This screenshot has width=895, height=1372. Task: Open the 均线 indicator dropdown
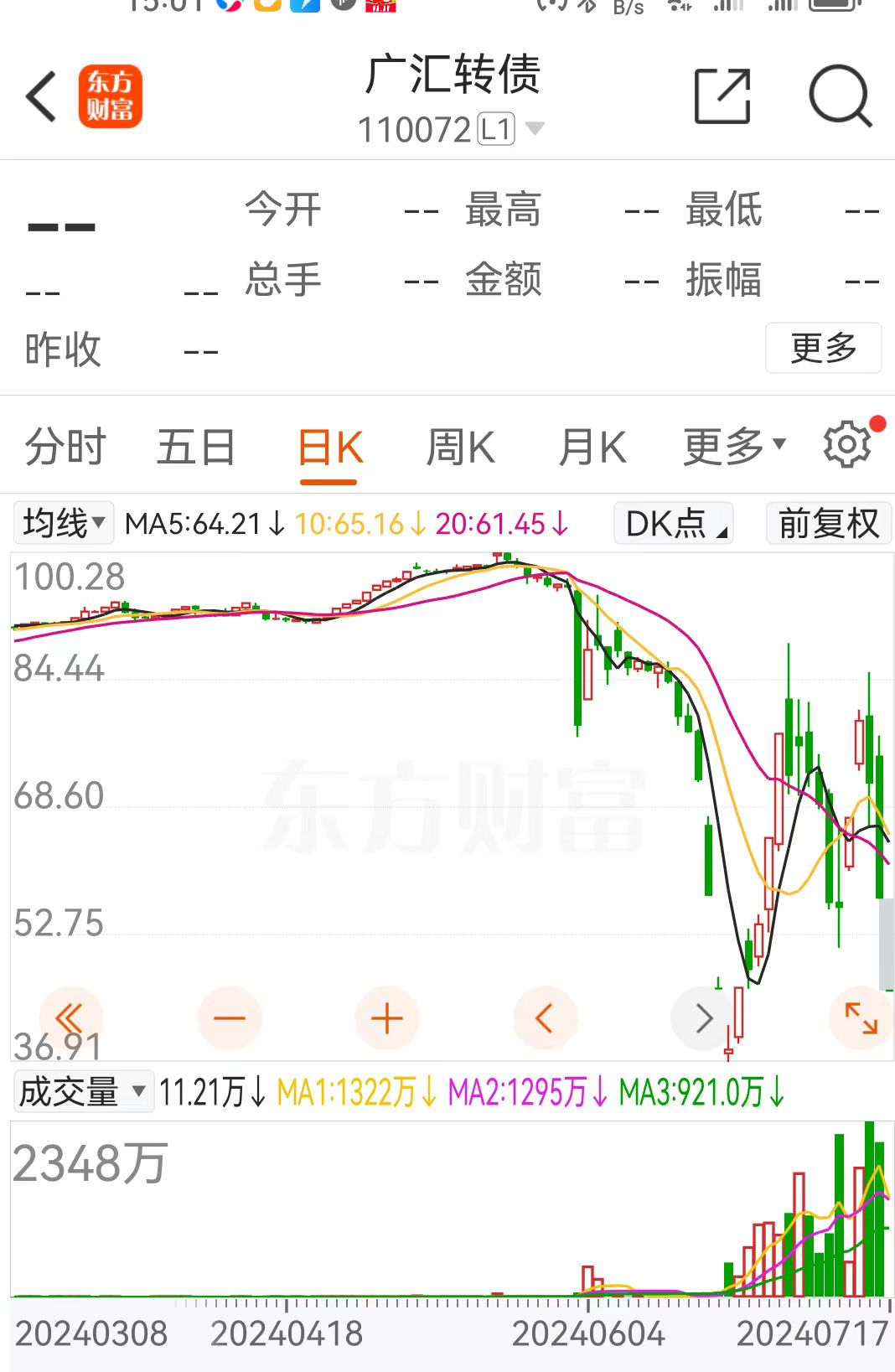(x=64, y=524)
